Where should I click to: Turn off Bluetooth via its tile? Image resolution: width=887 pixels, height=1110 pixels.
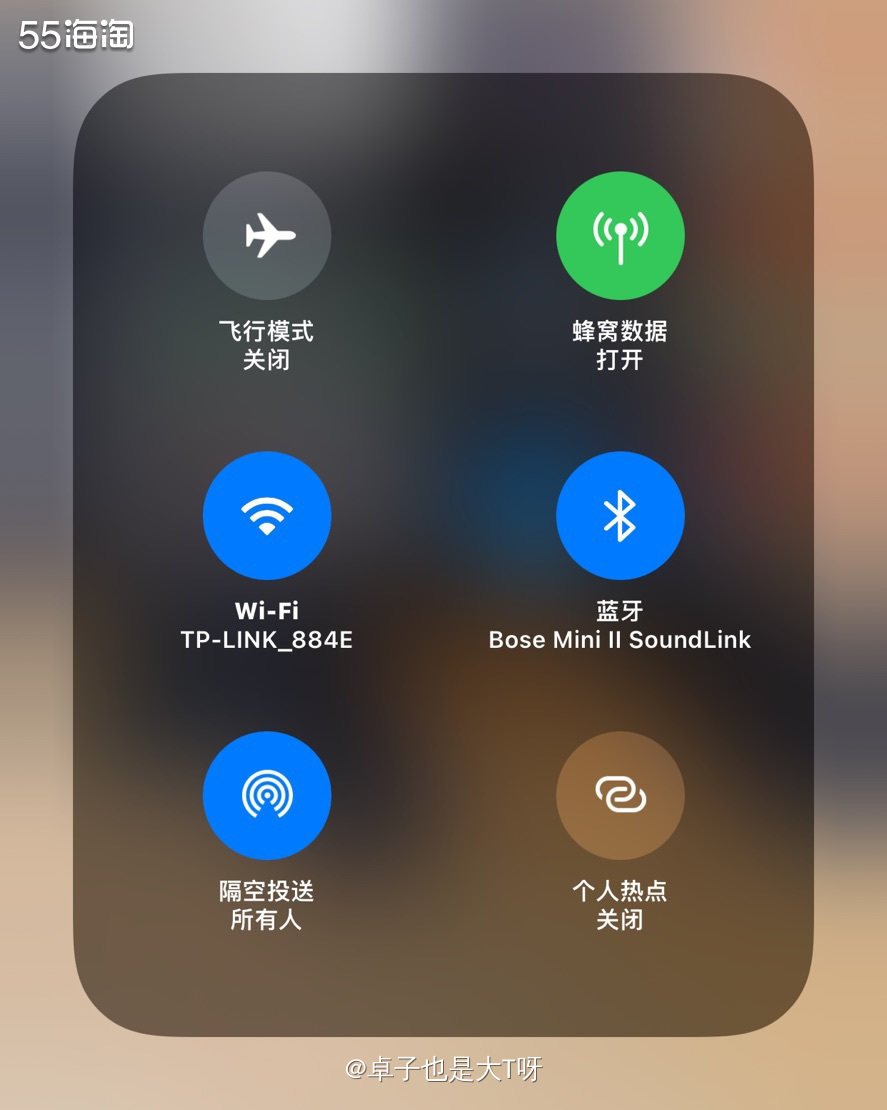620,514
